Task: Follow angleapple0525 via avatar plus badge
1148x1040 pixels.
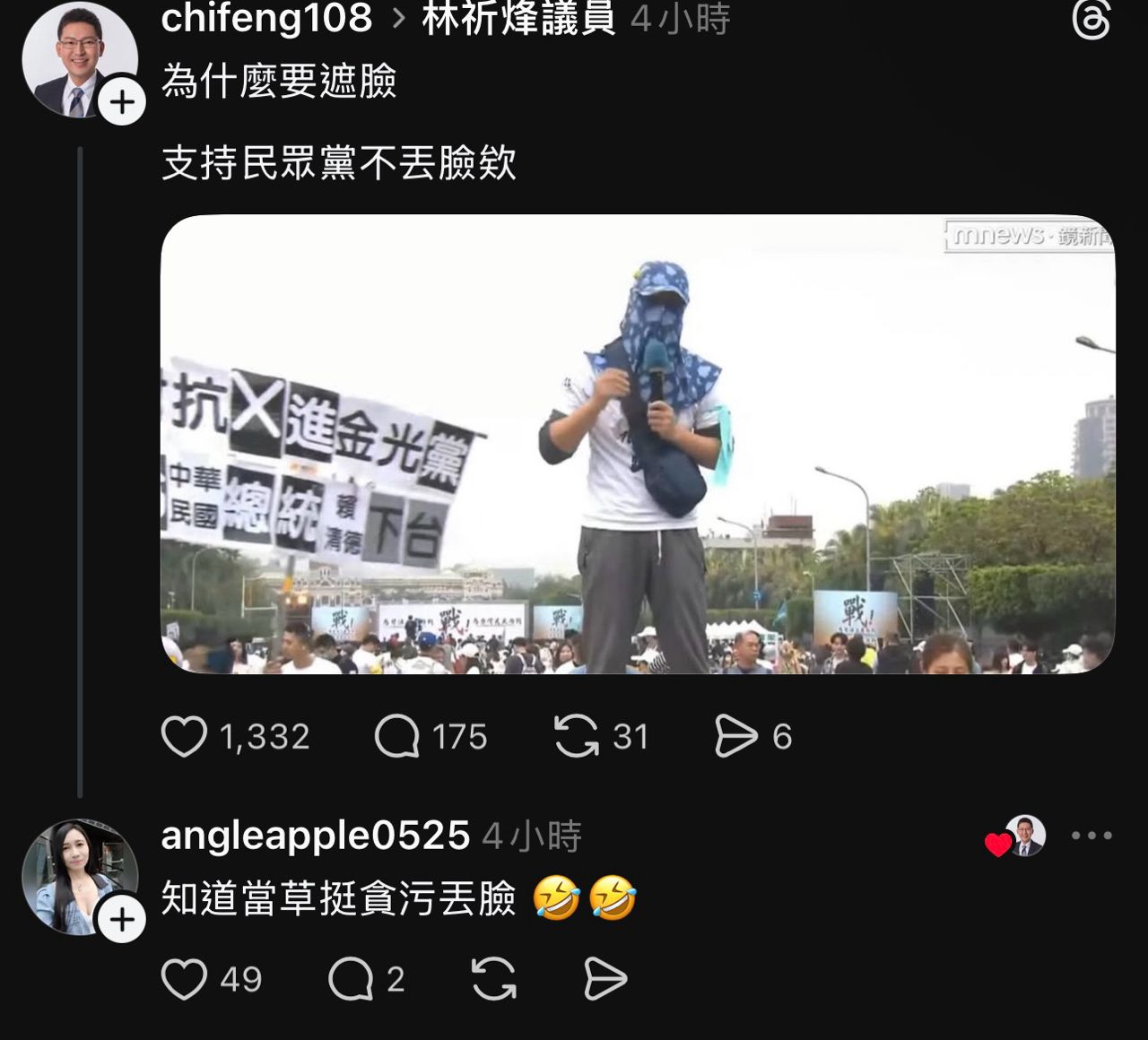Action: [x=122, y=920]
